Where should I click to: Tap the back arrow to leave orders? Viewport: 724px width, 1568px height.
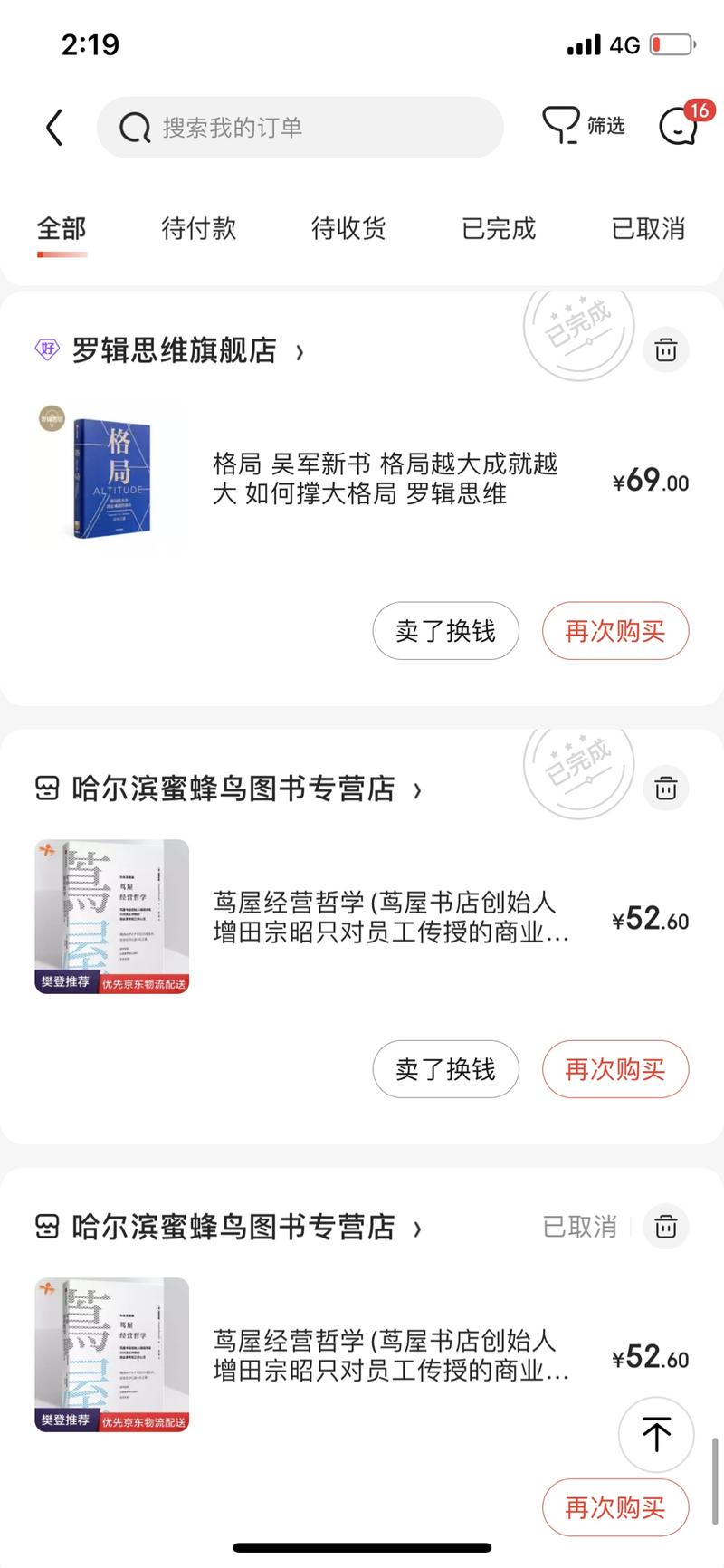(x=54, y=127)
